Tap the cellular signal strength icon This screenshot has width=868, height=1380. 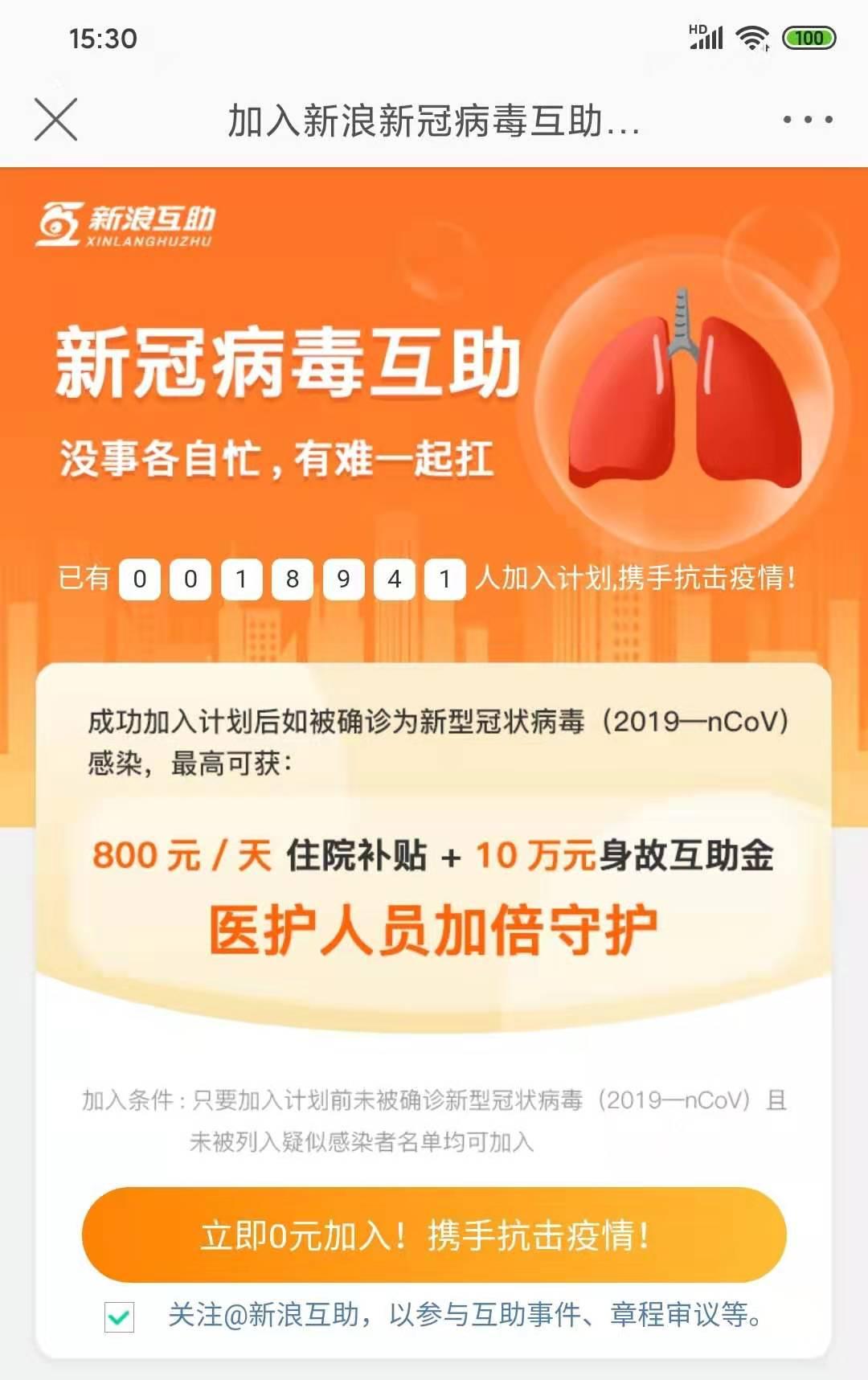tap(707, 36)
